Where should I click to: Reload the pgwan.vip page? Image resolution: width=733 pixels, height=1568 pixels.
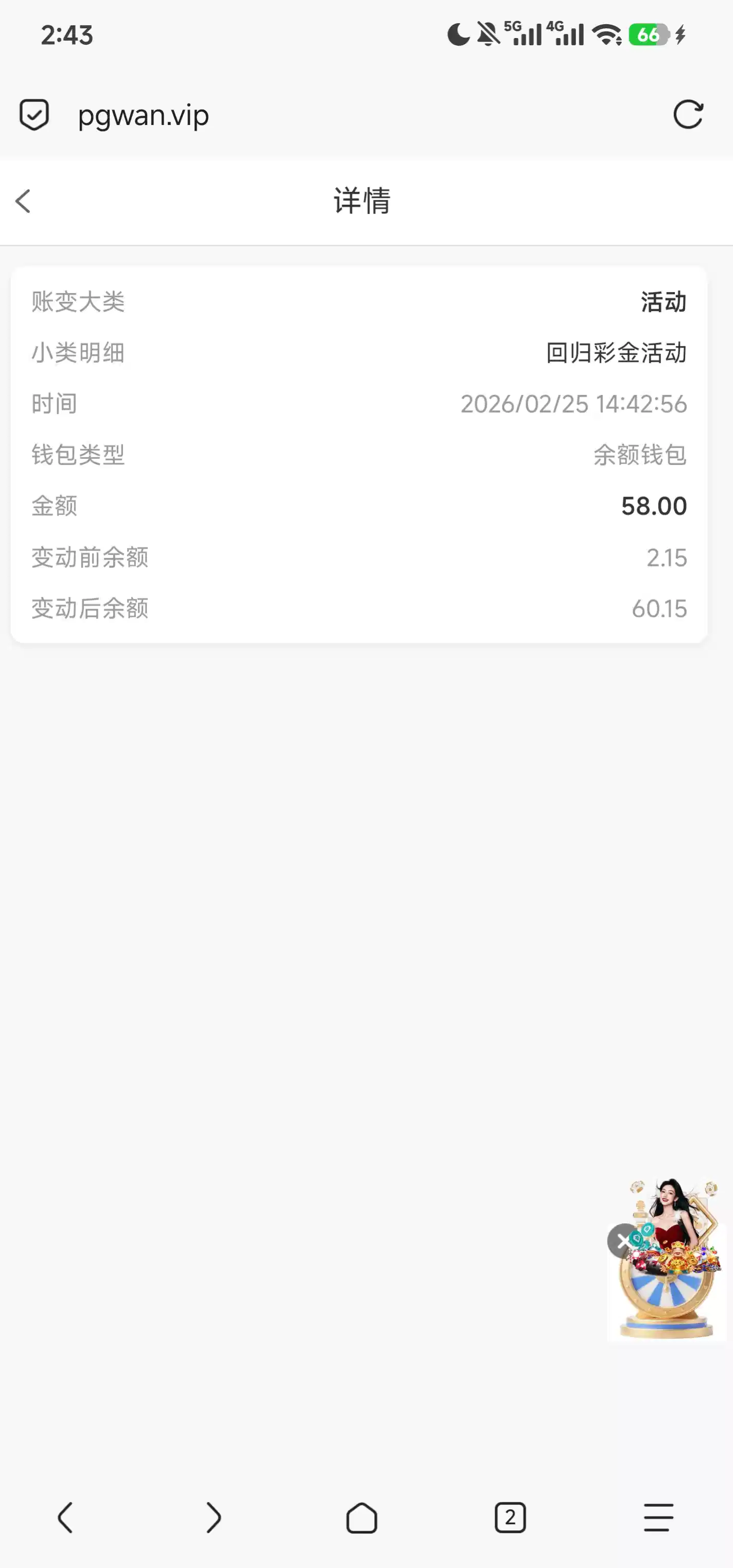click(688, 114)
